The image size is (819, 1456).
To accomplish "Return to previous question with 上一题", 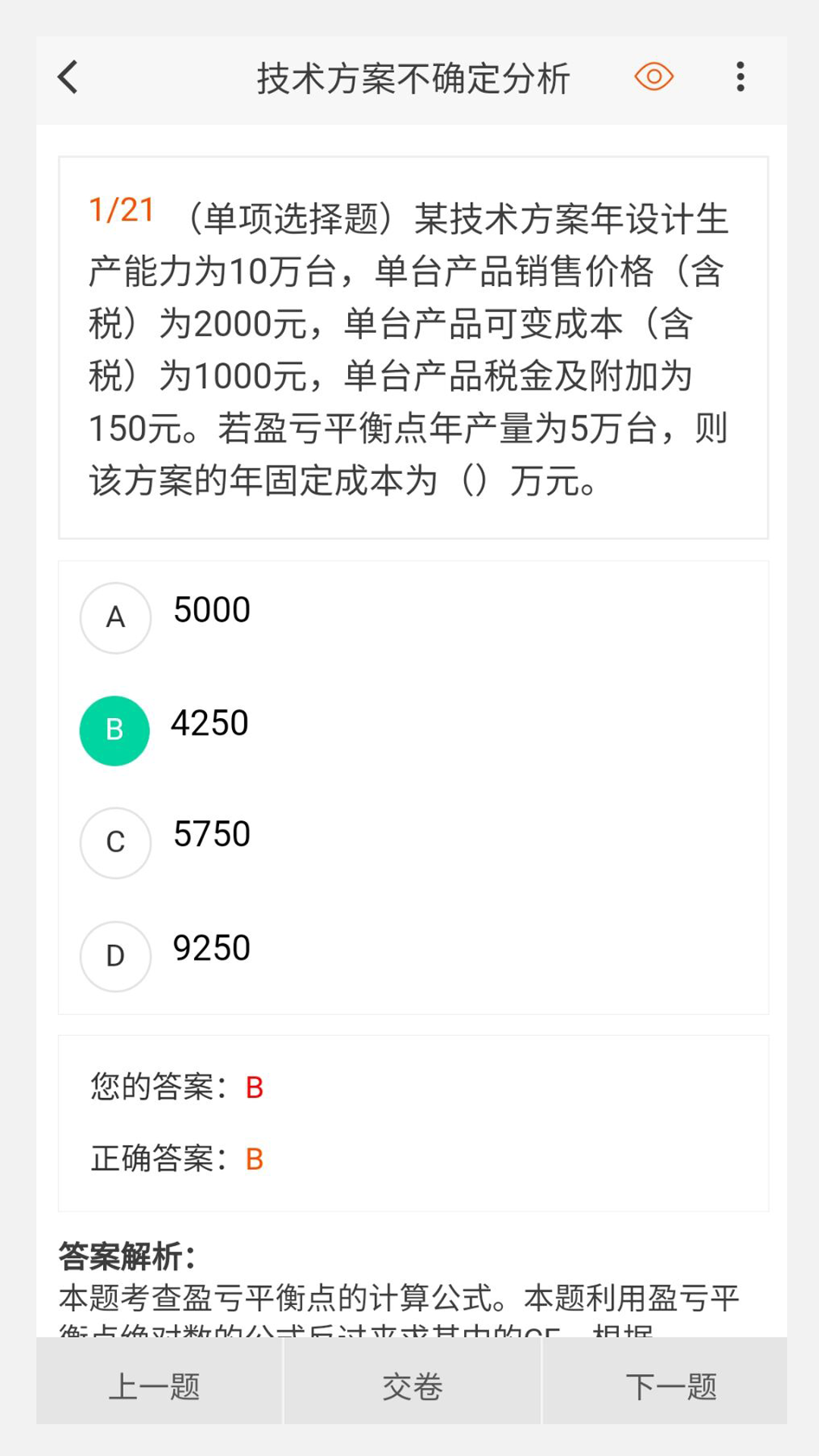I will pyautogui.click(x=155, y=1387).
